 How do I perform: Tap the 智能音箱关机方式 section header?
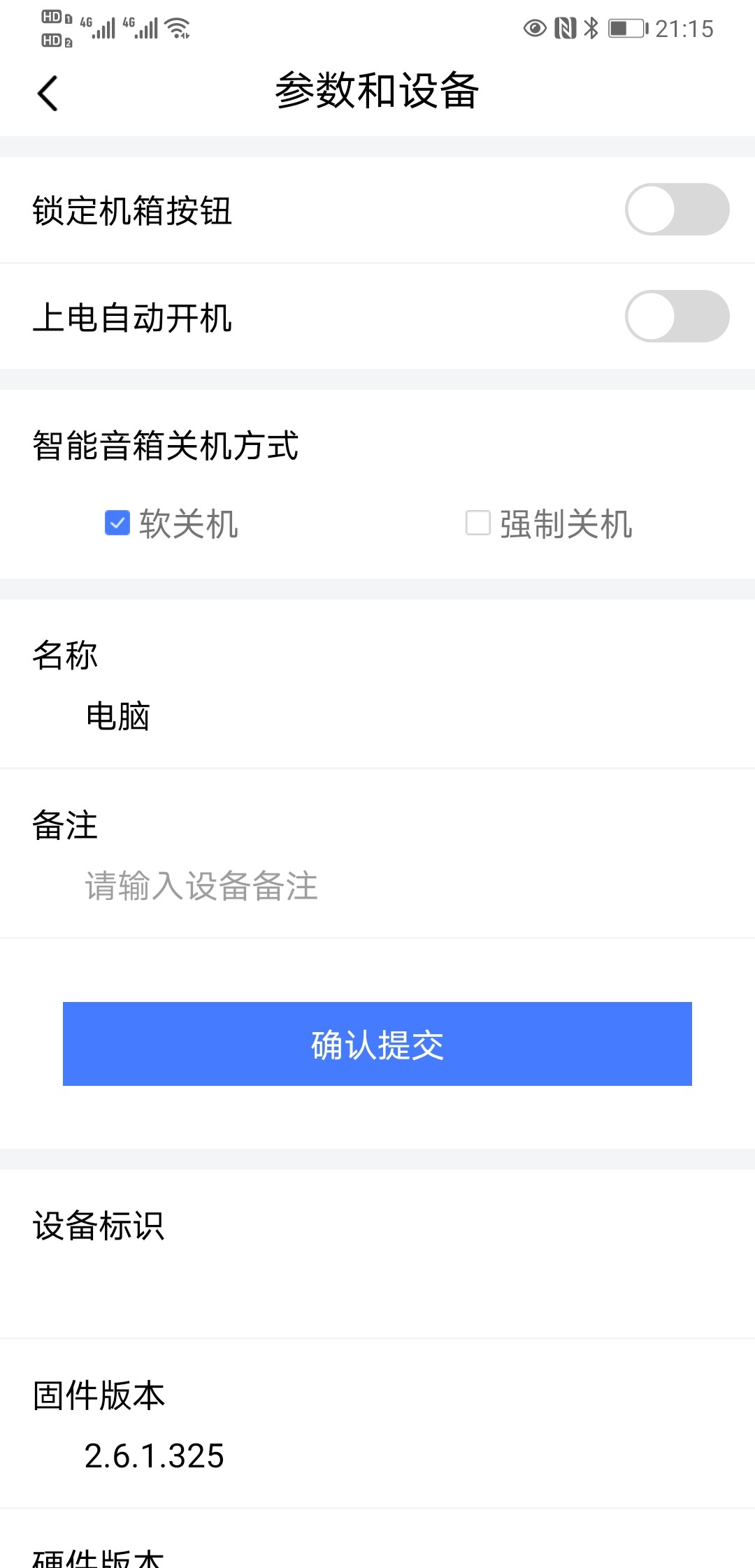pos(164,447)
